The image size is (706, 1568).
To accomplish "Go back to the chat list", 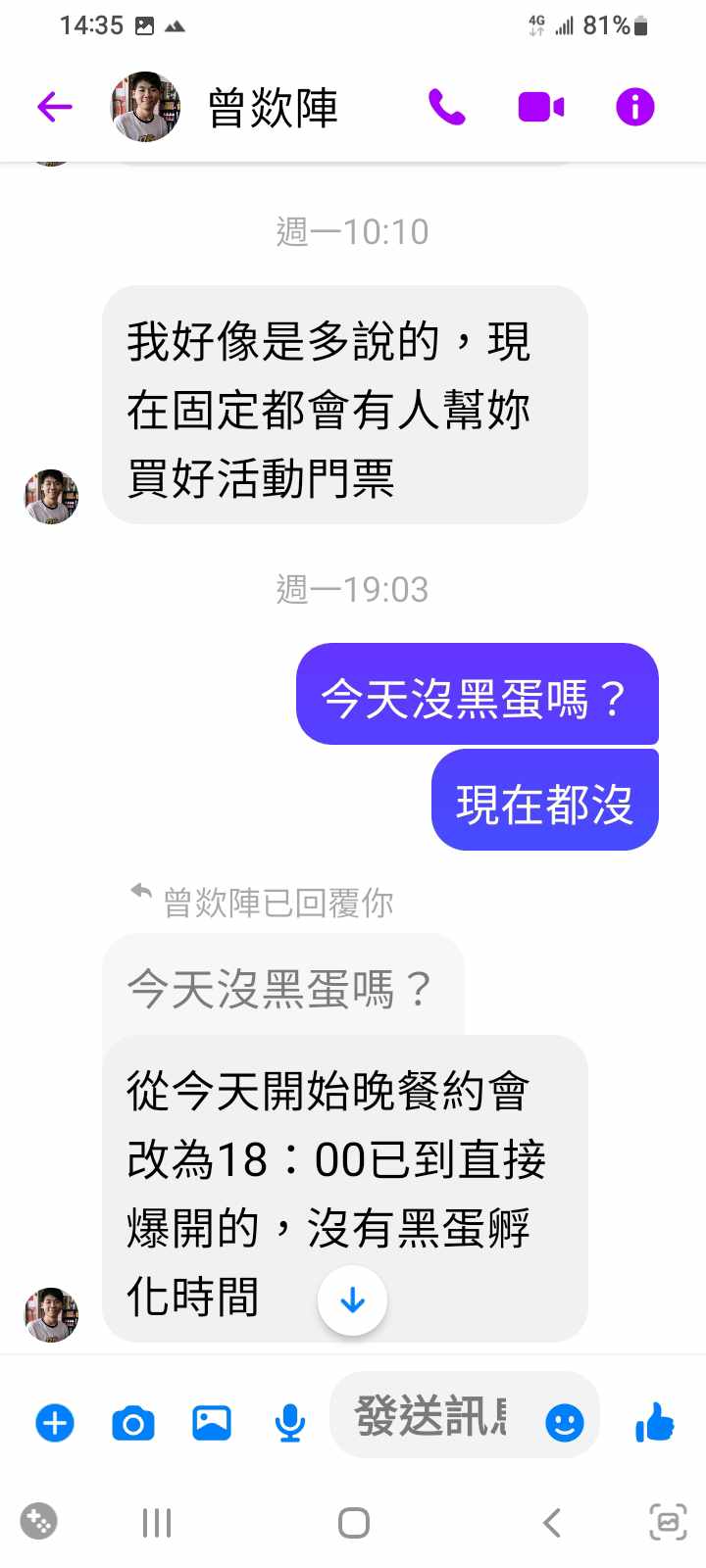I will click(55, 106).
